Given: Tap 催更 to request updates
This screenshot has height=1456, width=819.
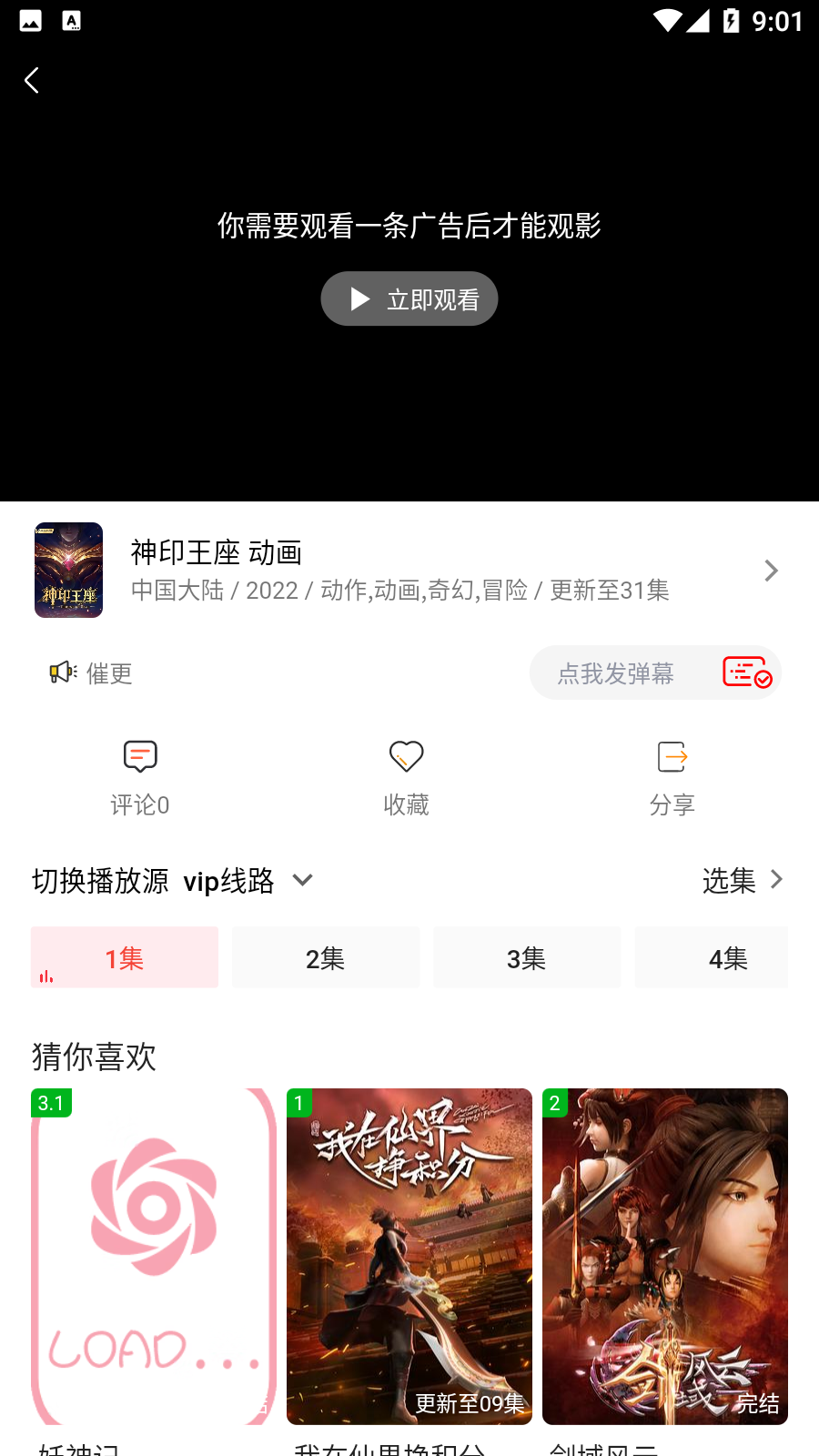Looking at the screenshot, I should pos(92,673).
